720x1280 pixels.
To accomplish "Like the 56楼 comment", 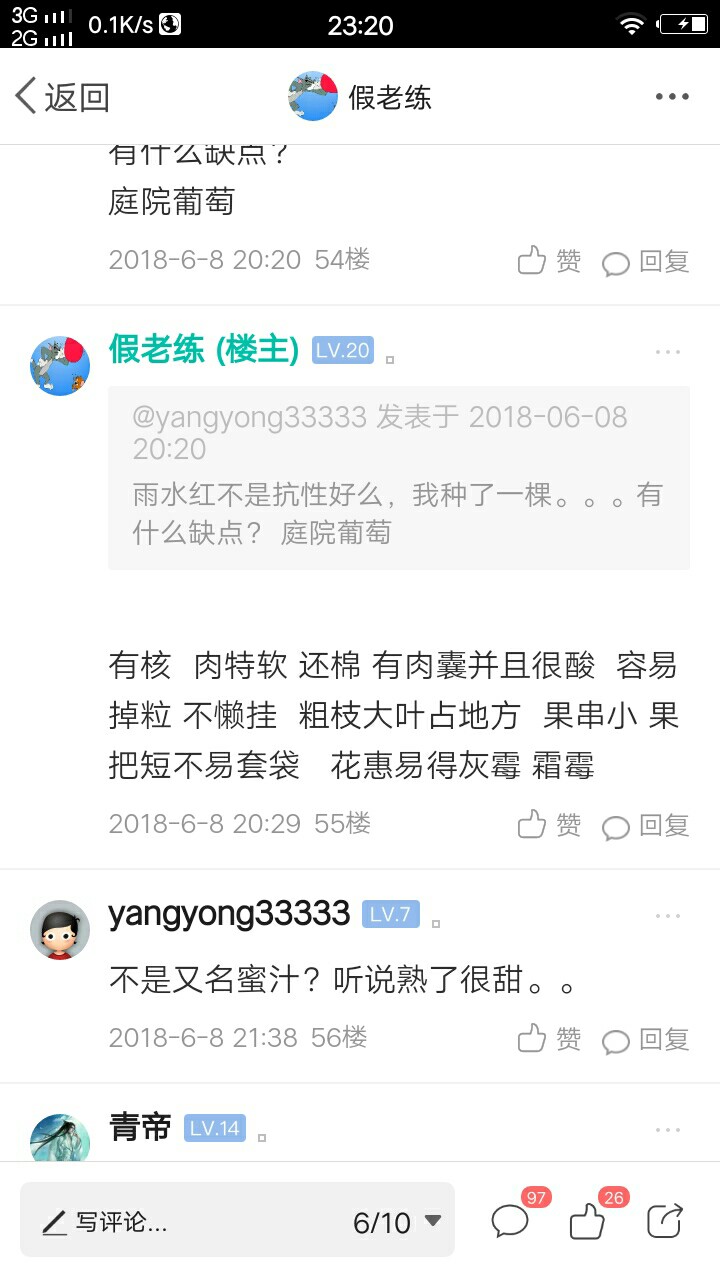I will [549, 1039].
